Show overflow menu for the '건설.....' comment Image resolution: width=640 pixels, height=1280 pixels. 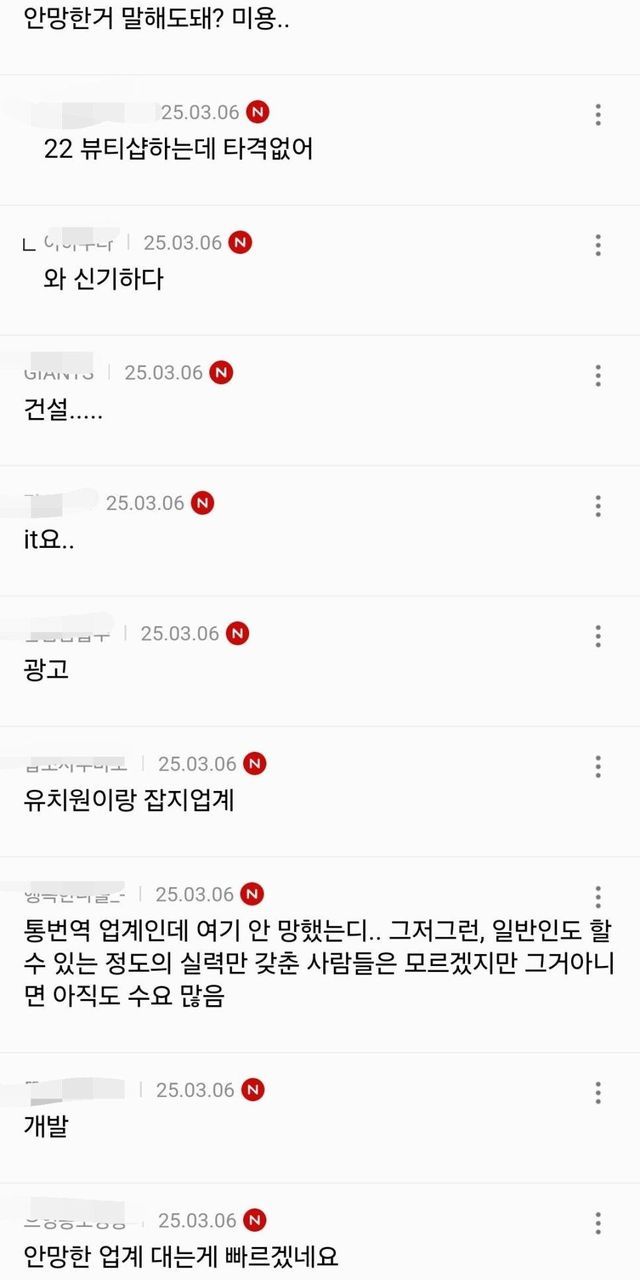tap(598, 375)
